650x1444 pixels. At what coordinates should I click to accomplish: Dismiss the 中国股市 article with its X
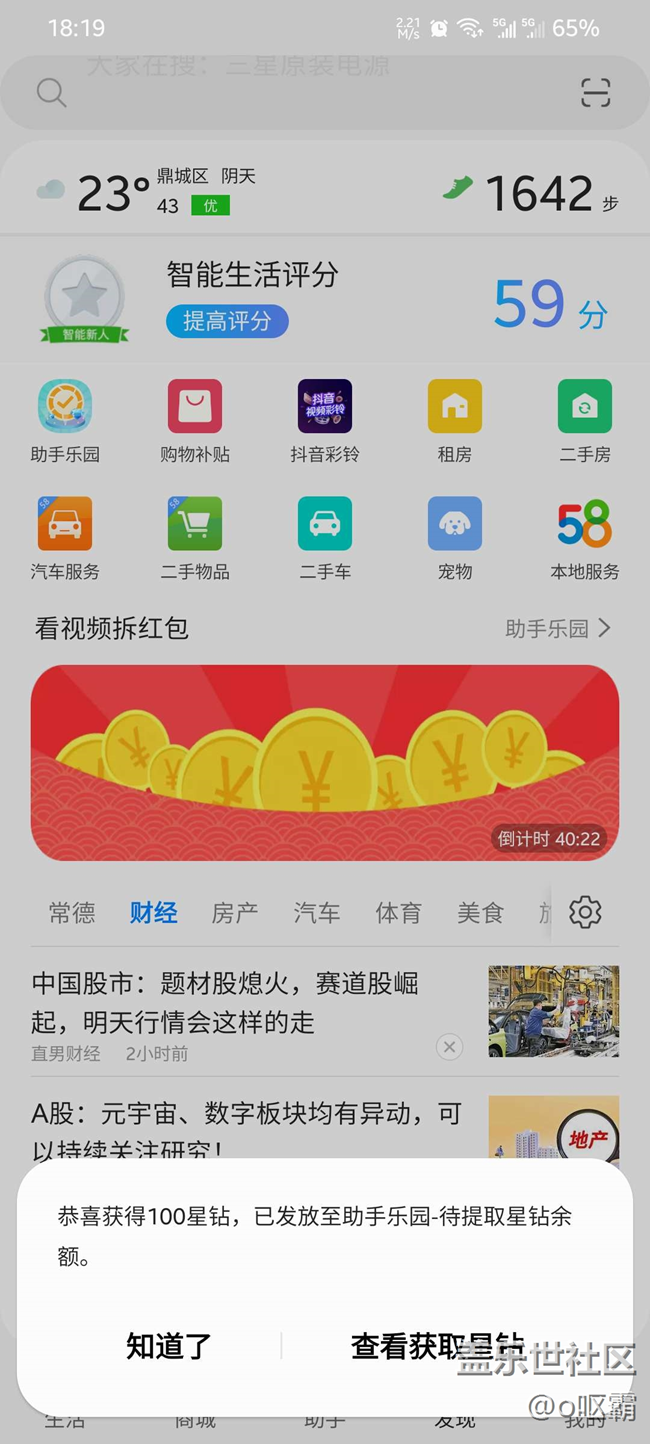pyautogui.click(x=449, y=1047)
